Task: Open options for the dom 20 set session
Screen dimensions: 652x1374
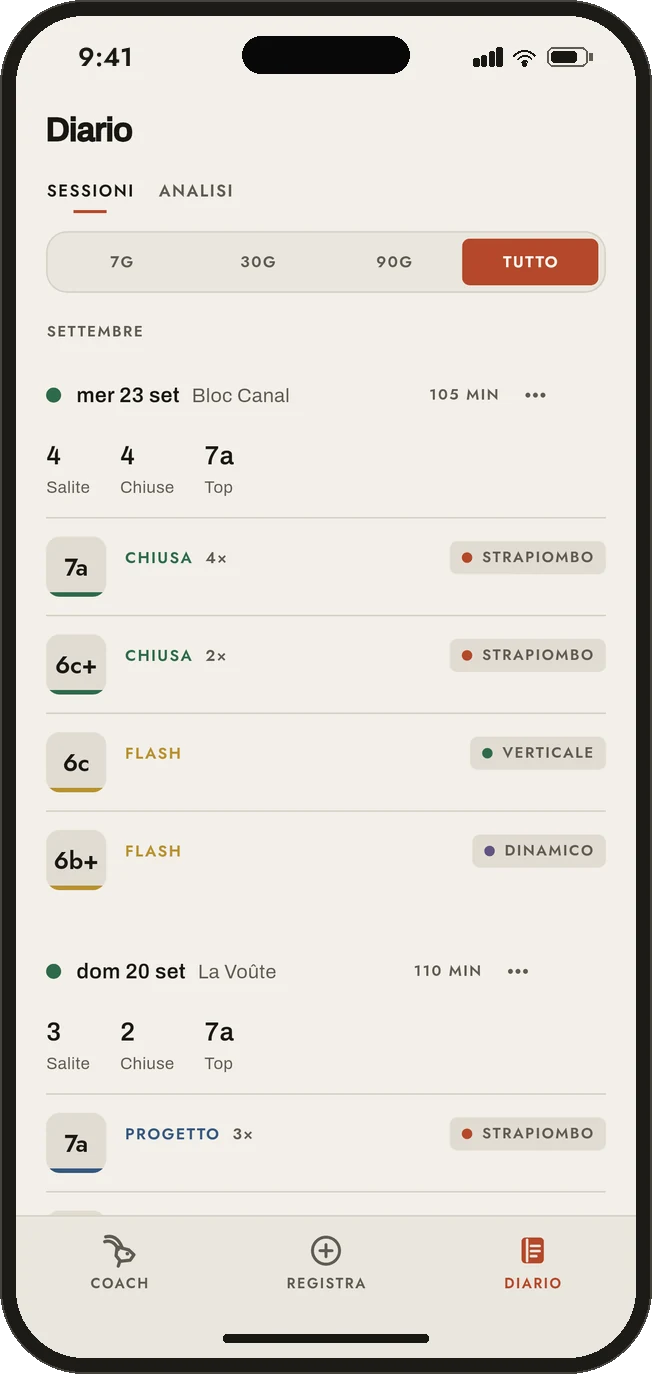Action: click(x=518, y=971)
